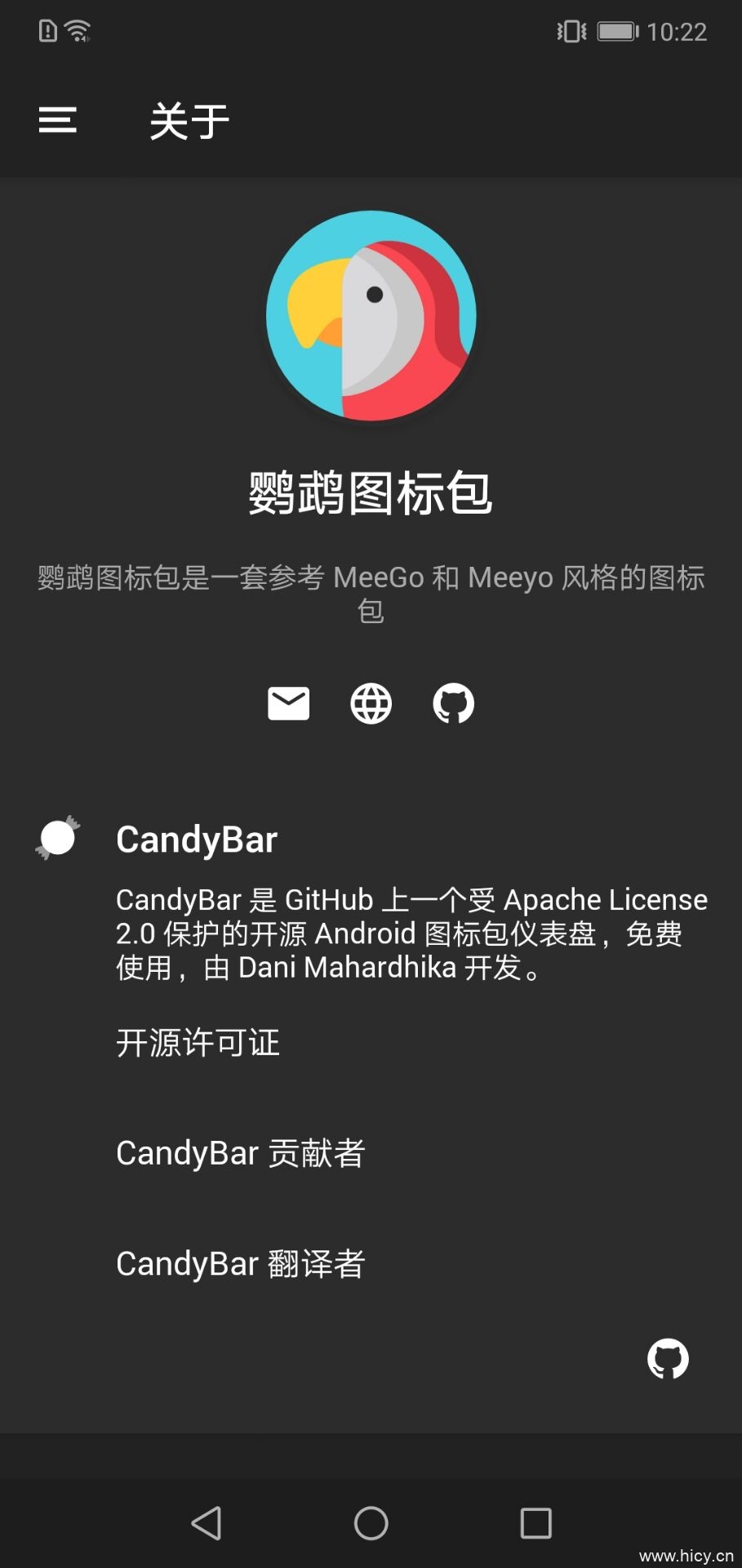
Task: Open the 开源许可证 link
Action: click(x=198, y=1043)
